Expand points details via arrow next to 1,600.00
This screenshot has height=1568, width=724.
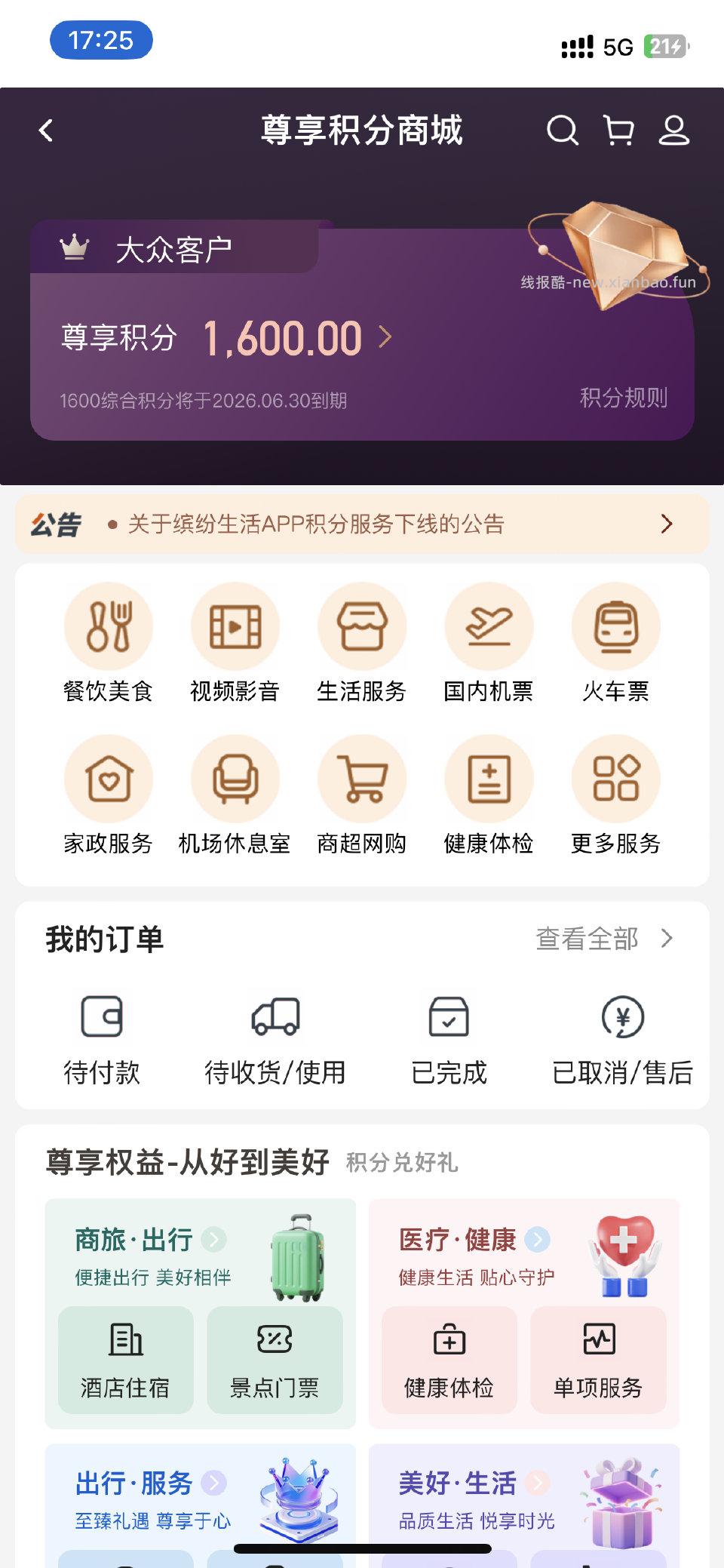click(x=385, y=337)
